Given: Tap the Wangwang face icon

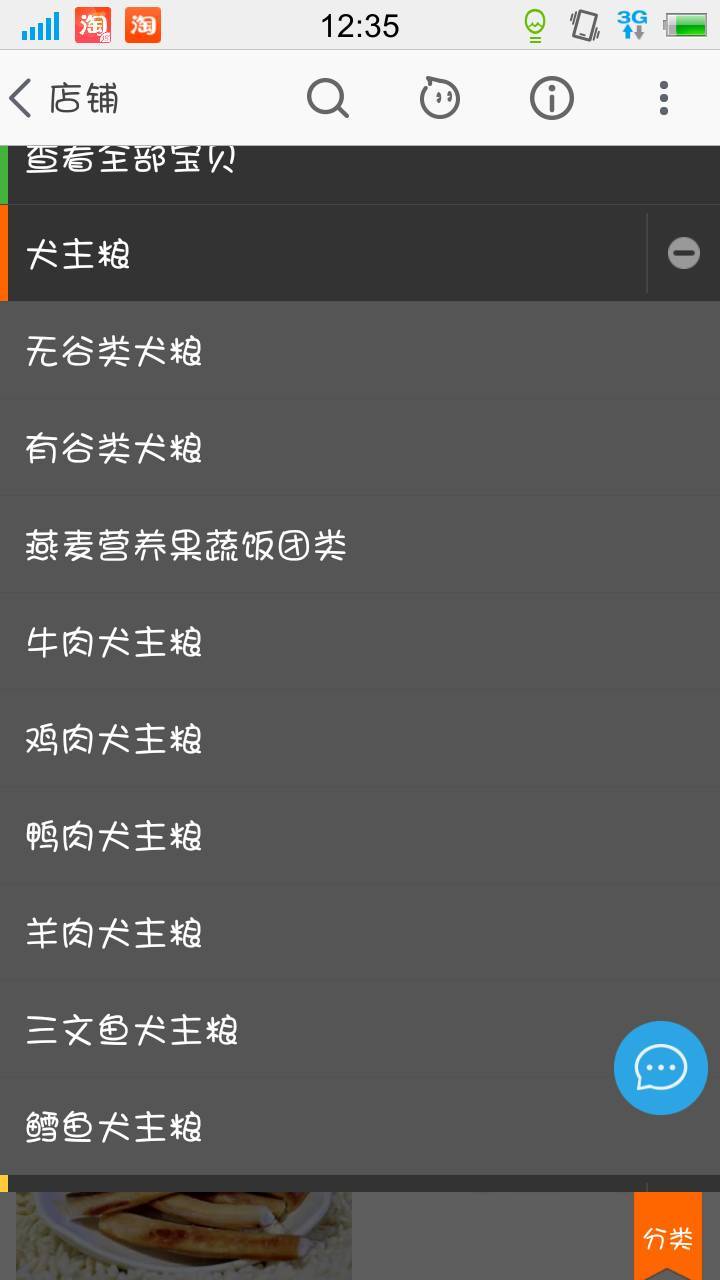Looking at the screenshot, I should (x=439, y=99).
